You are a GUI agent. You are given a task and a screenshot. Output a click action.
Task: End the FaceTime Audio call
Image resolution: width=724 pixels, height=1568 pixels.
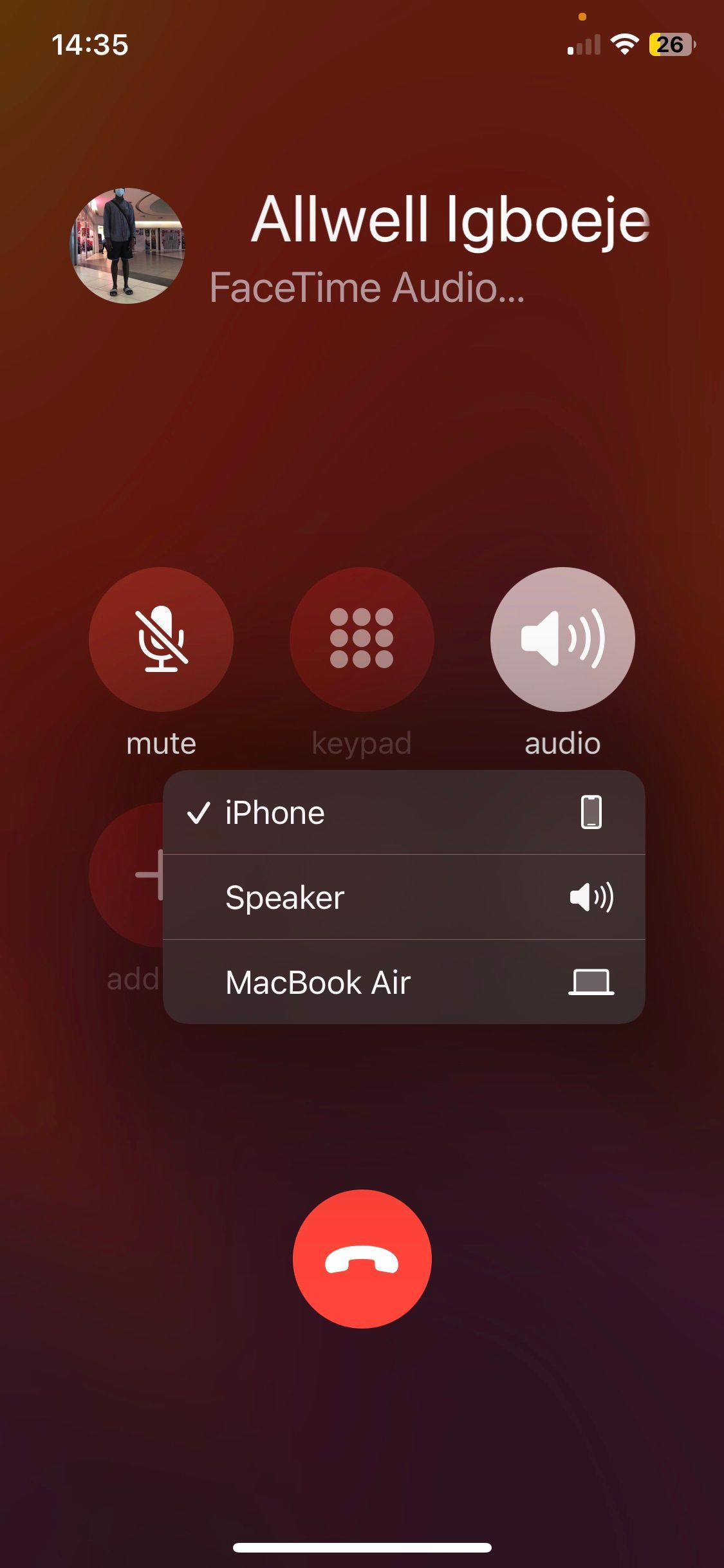[x=362, y=1259]
